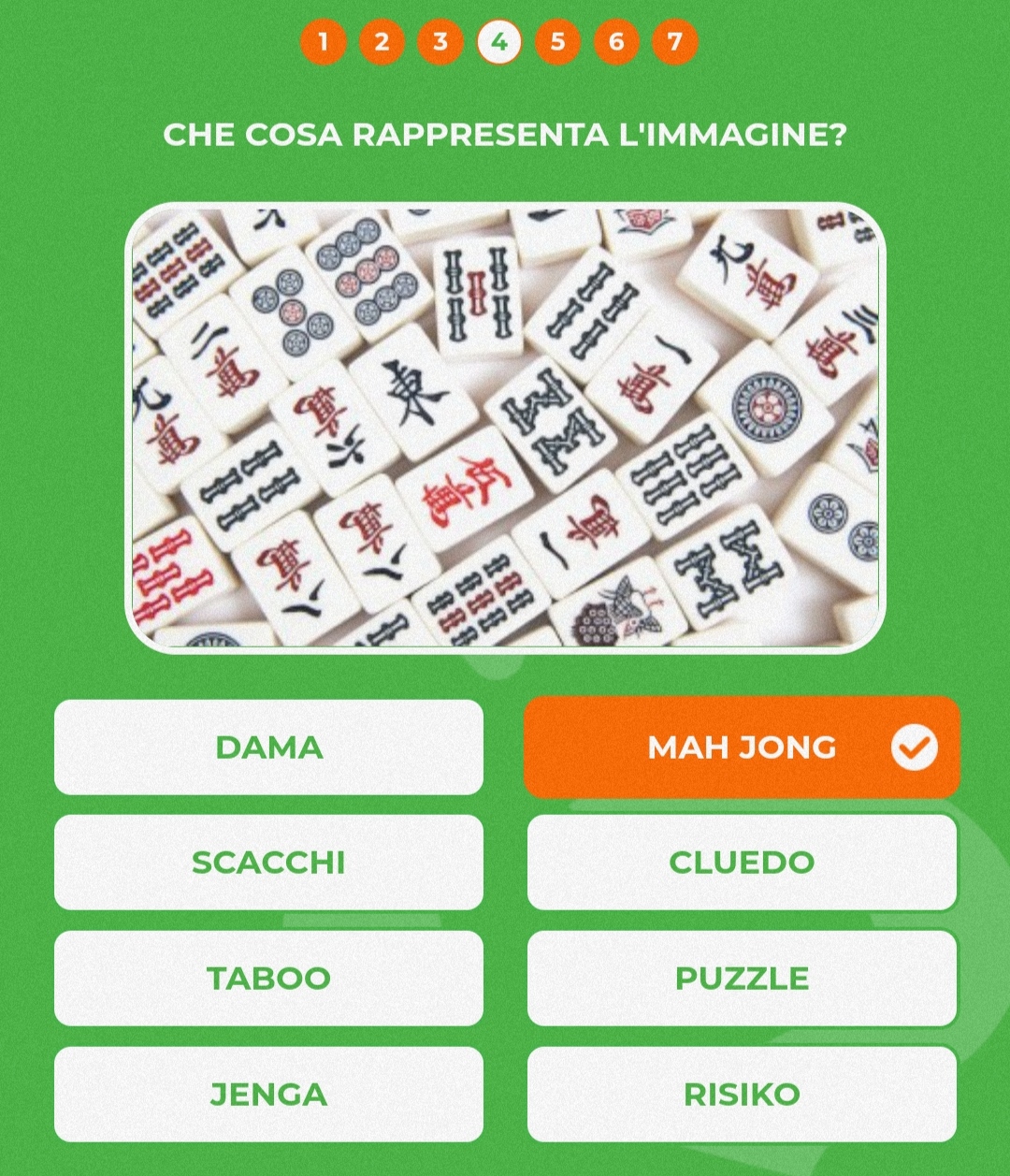Choose the PUZZLE option
1010x1176 pixels.
(742, 979)
